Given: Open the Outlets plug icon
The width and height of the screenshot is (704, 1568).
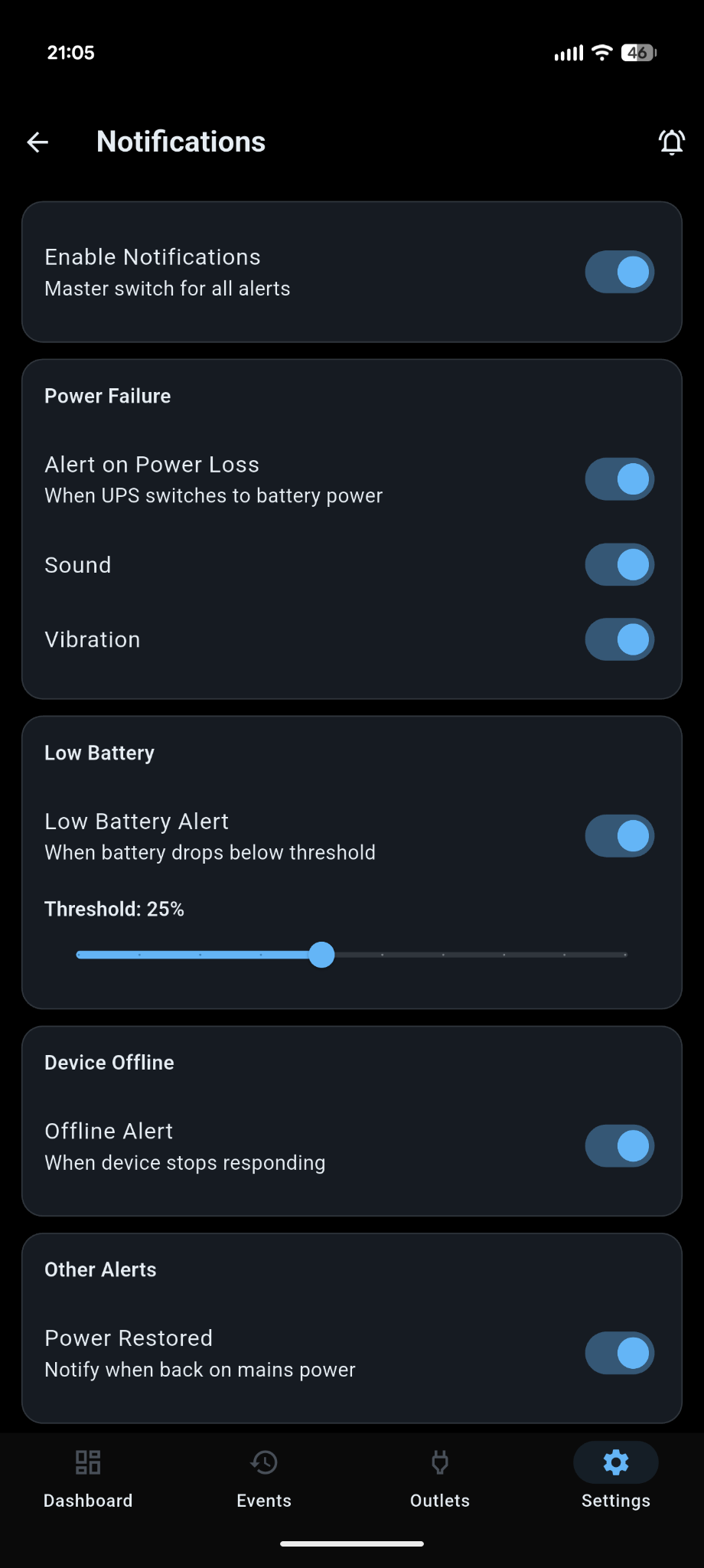Looking at the screenshot, I should (439, 1462).
